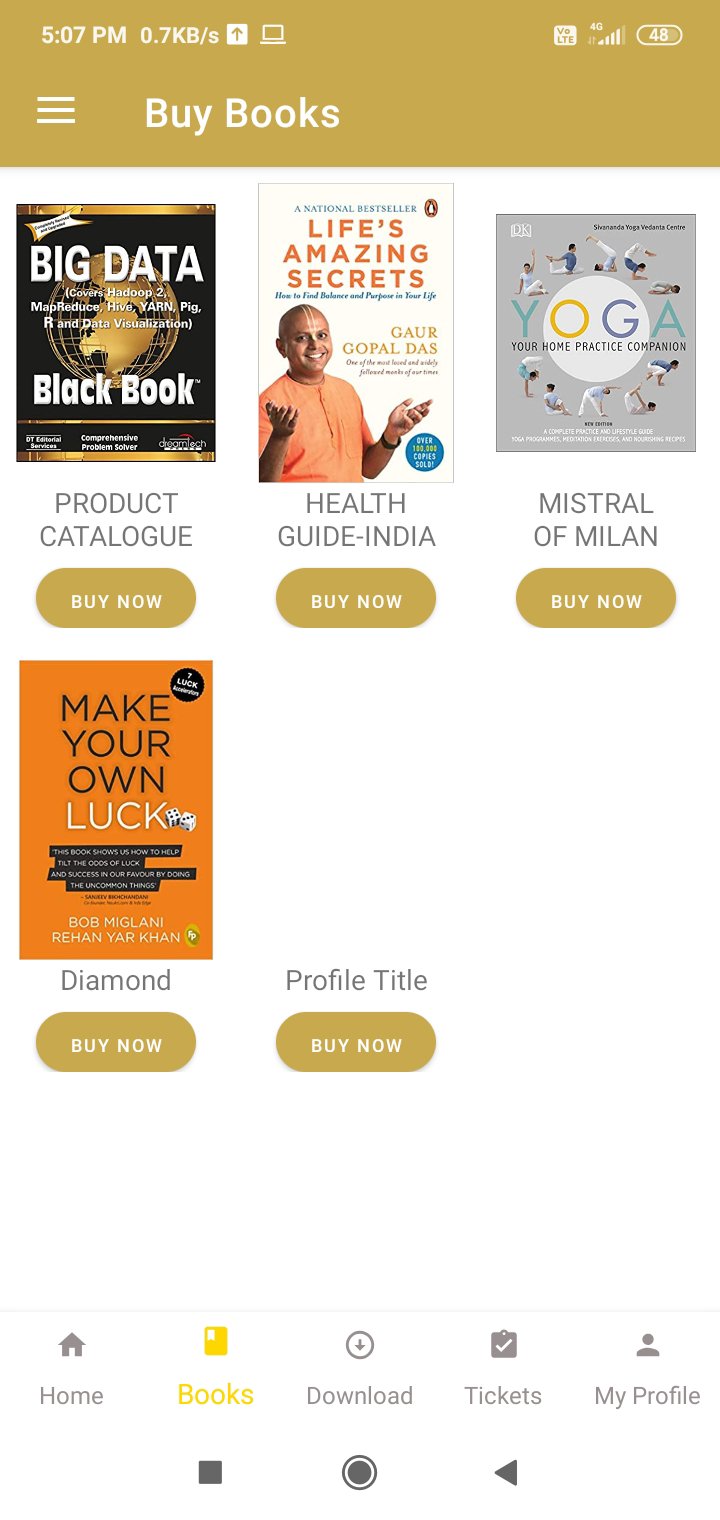Buy the Mistral of Milan book
Screen dimensions: 720x1520
coord(596,600)
